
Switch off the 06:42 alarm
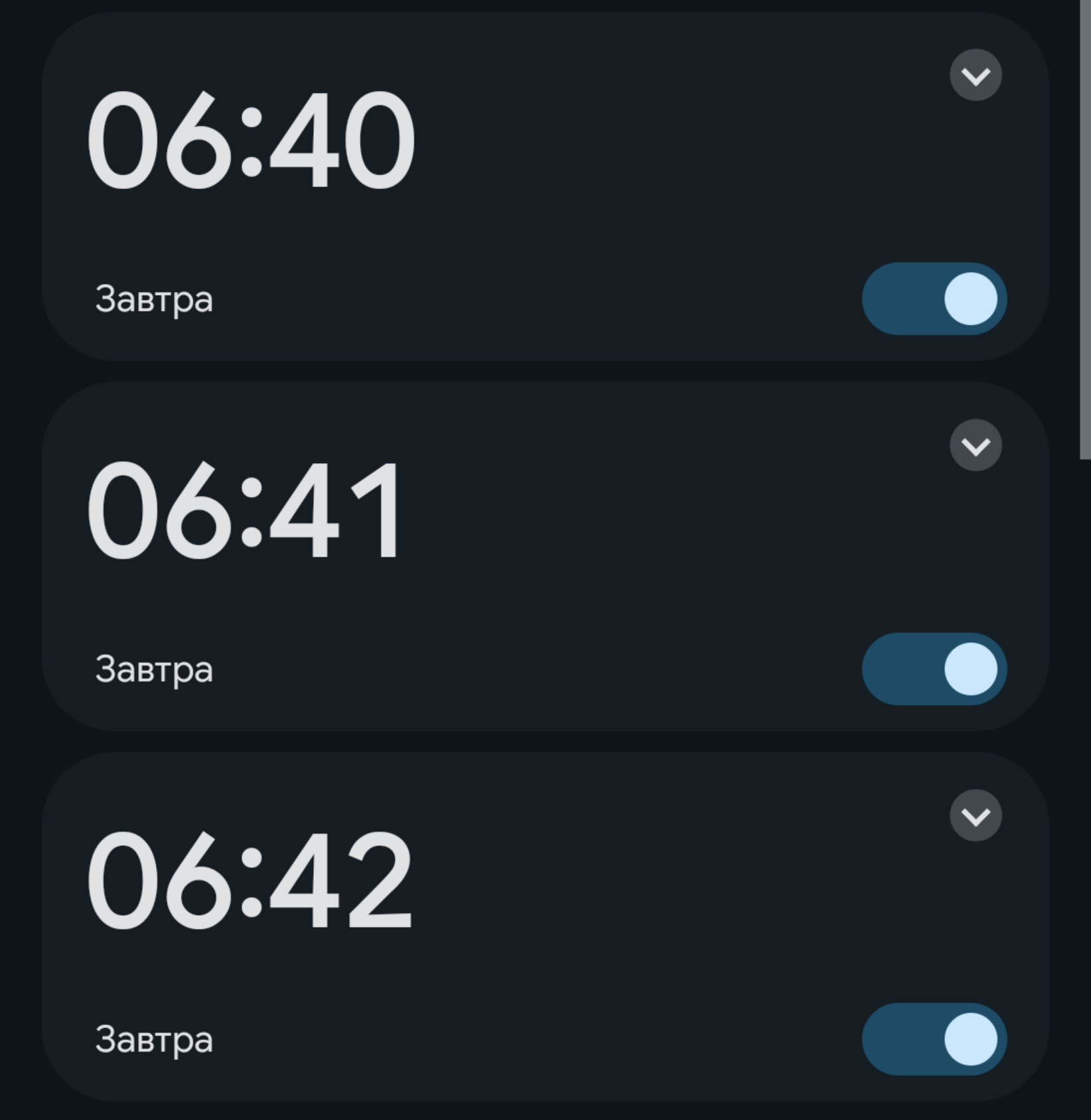pos(934,1039)
